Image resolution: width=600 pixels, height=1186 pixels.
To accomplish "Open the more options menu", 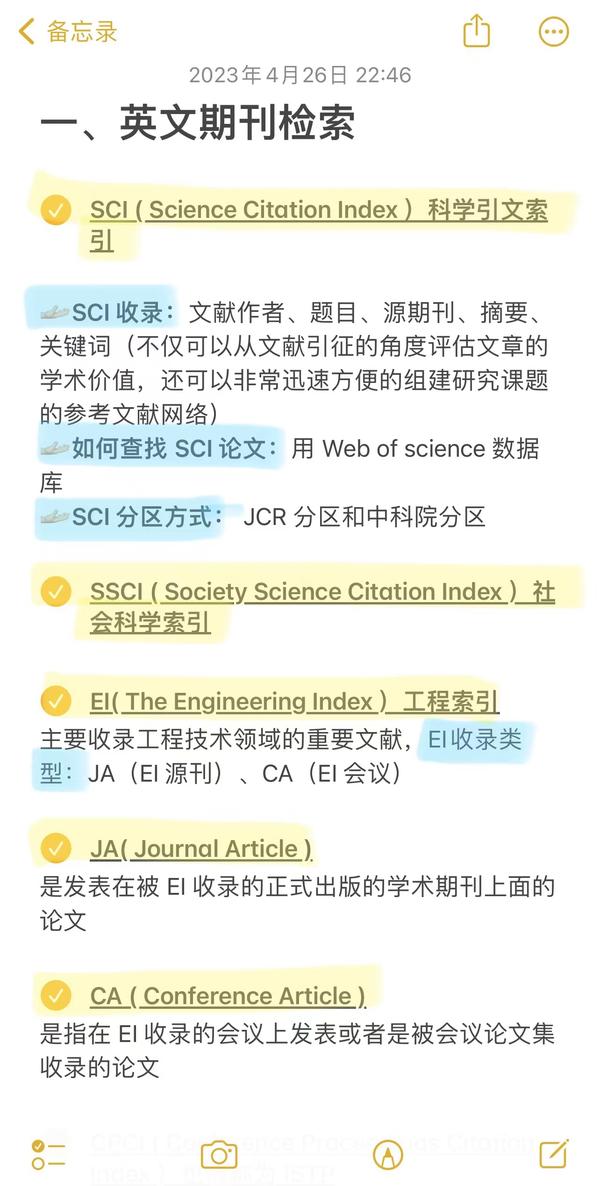I will coord(553,32).
